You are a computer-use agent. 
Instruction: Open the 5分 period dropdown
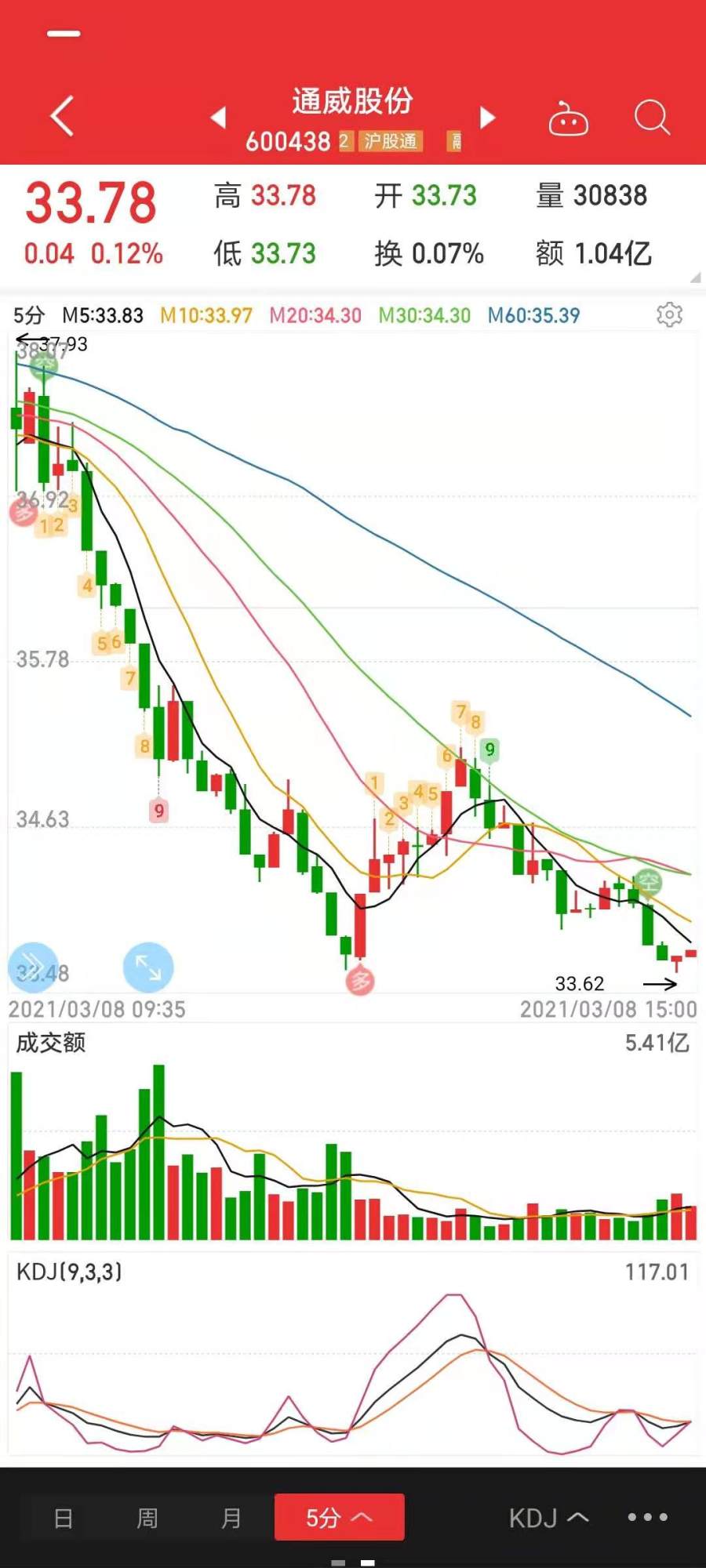click(339, 1517)
